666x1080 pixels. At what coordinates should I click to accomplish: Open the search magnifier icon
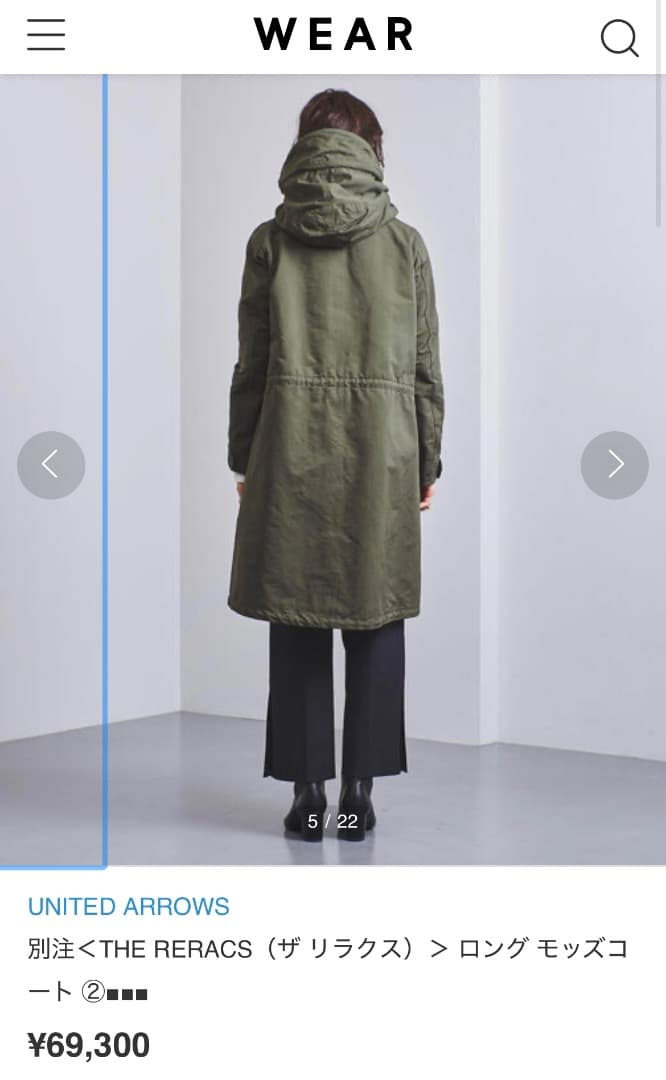619,38
